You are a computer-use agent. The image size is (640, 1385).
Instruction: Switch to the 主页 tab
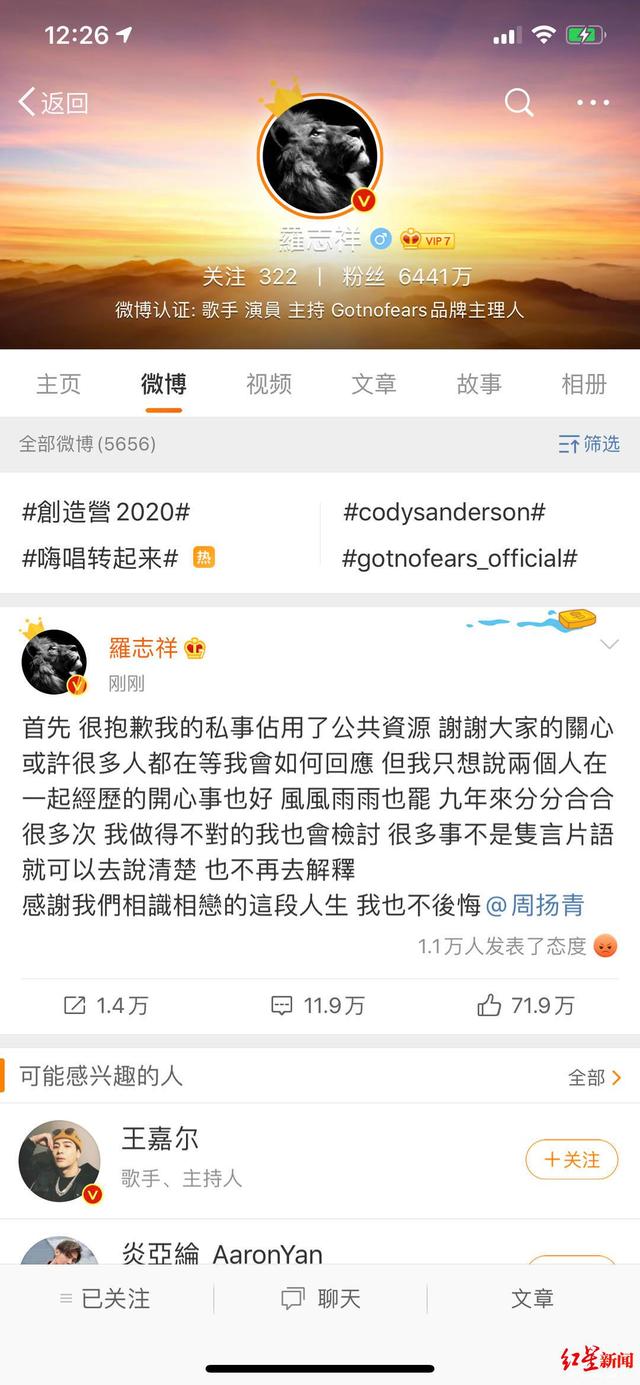pyautogui.click(x=58, y=384)
